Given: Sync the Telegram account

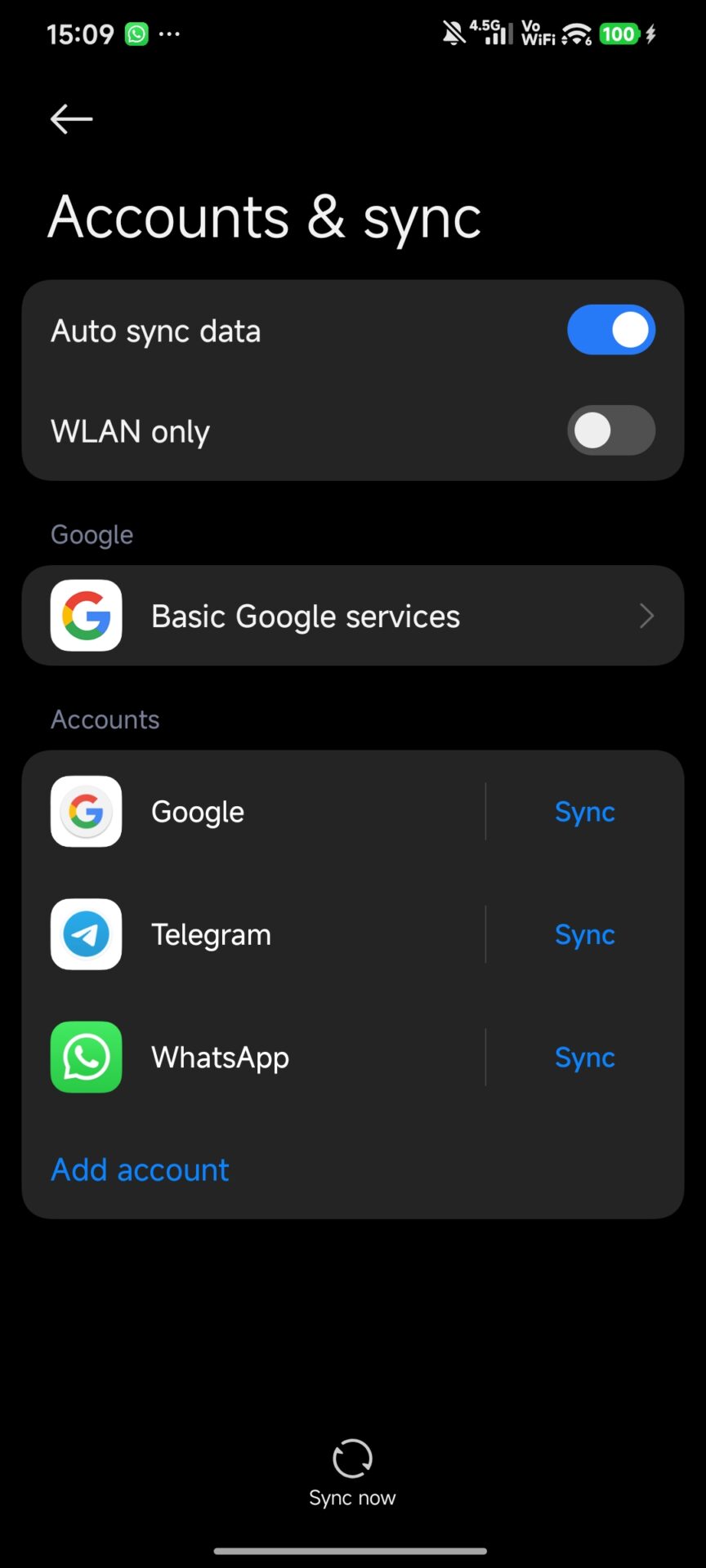Looking at the screenshot, I should click(584, 934).
